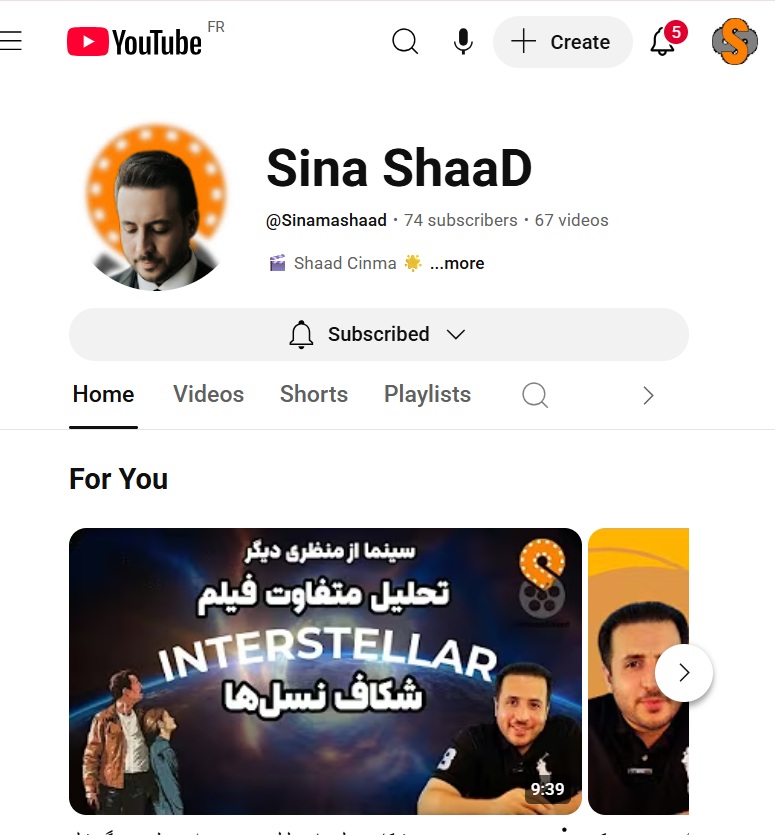This screenshot has height=835, width=775.
Task: Click the Create button
Action: pos(562,42)
